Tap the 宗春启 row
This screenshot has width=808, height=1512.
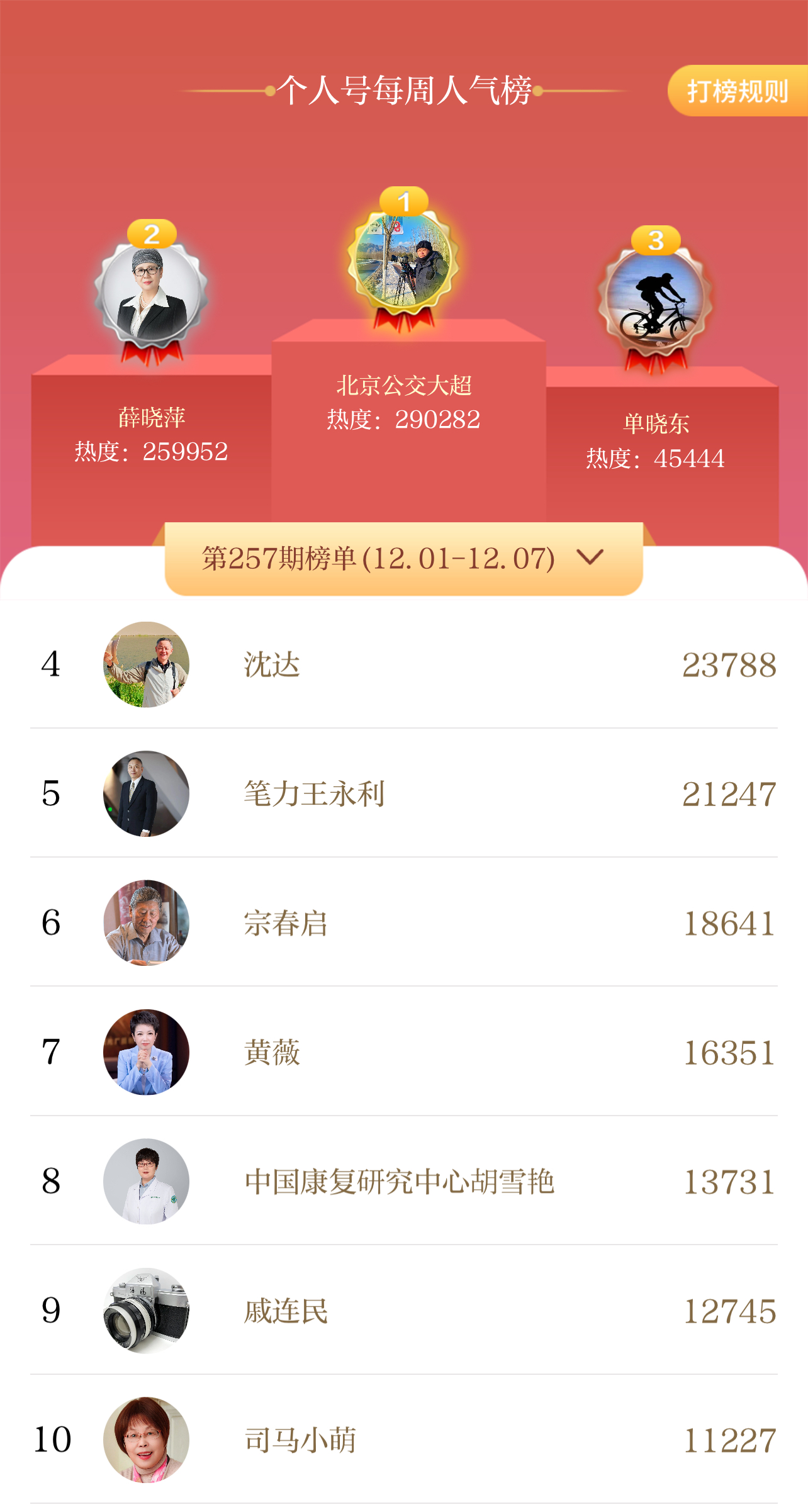(x=404, y=923)
